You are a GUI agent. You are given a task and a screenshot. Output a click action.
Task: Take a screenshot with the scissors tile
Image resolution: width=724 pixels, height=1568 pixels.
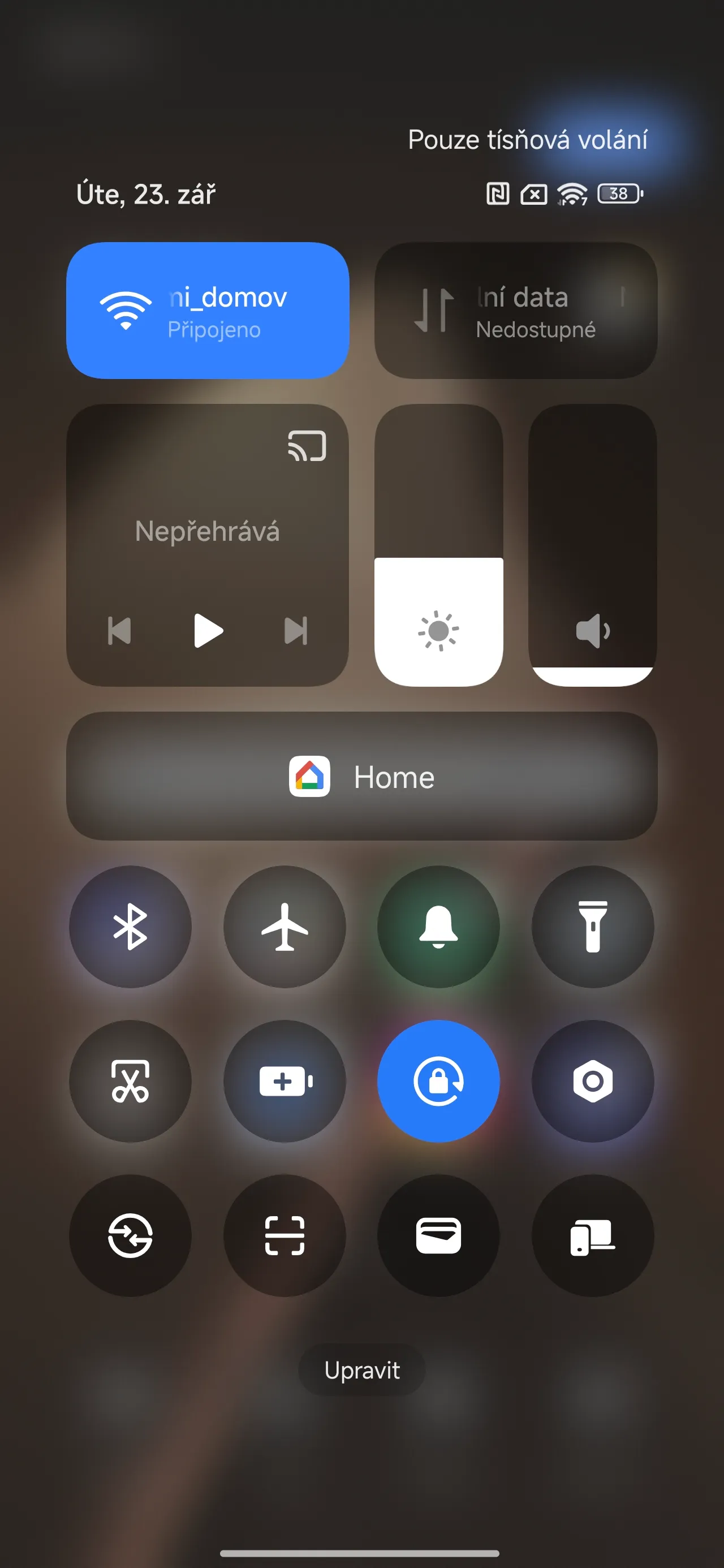coord(130,1081)
